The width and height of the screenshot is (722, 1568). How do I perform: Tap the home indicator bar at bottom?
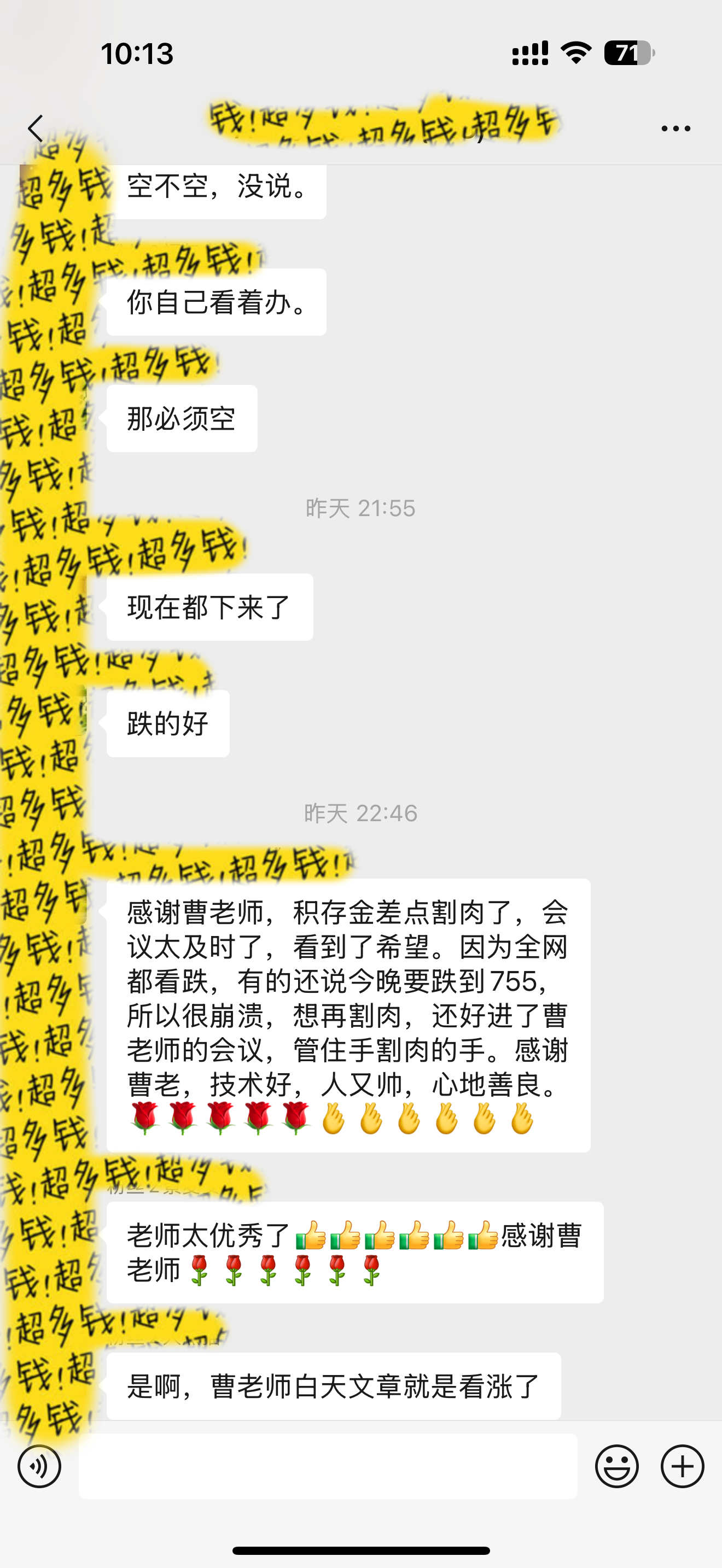pyautogui.click(x=361, y=1550)
